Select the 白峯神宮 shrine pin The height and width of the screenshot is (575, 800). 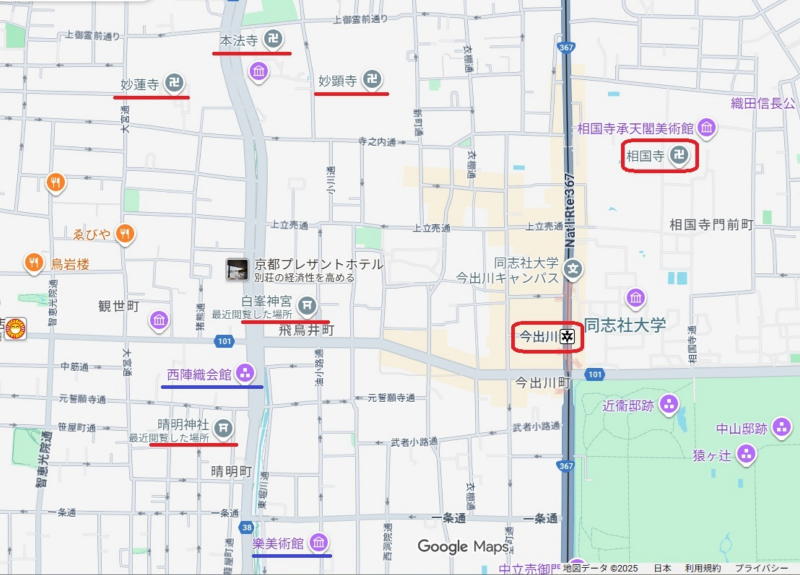(x=308, y=304)
